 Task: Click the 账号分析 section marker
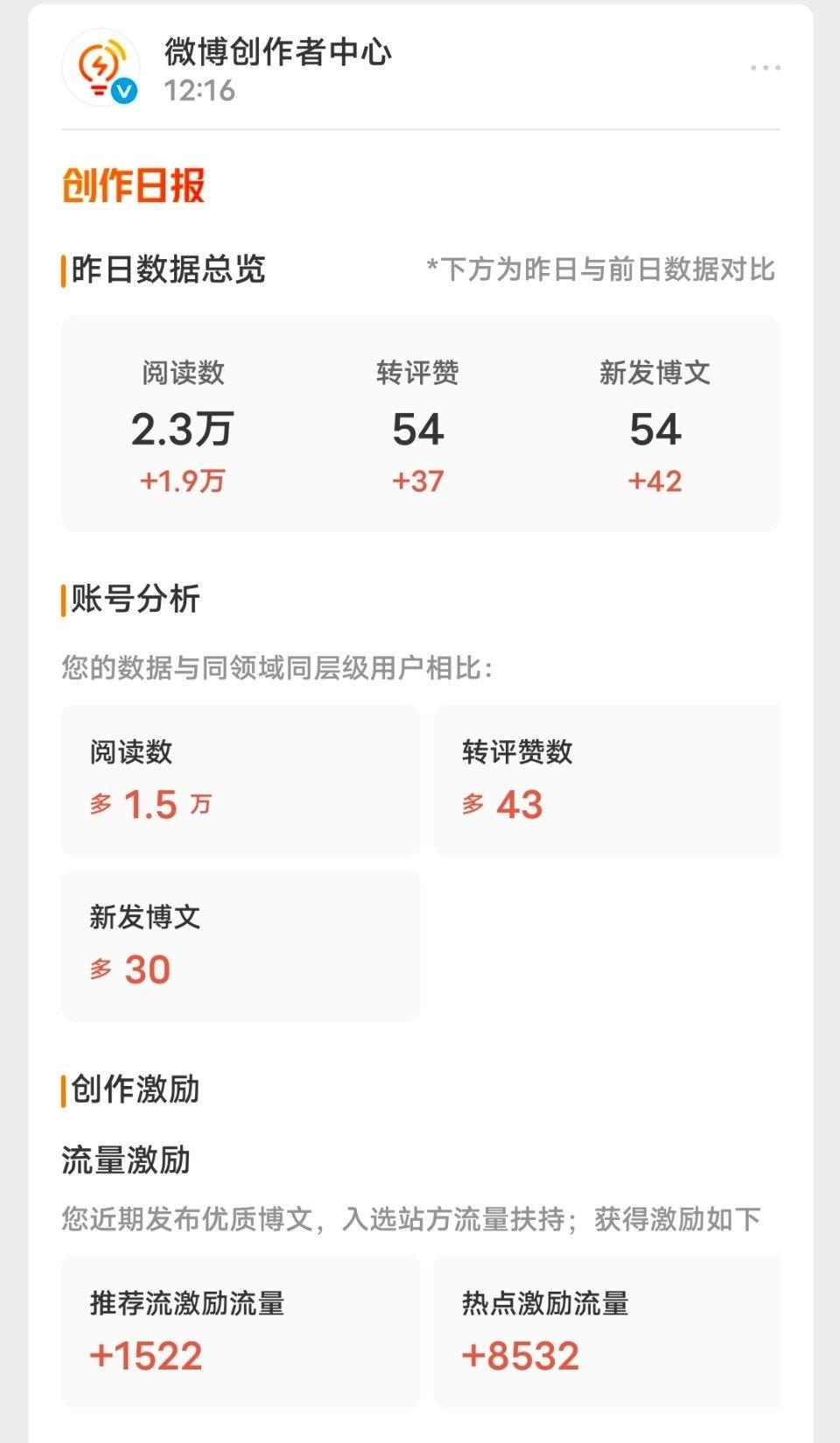(60, 599)
